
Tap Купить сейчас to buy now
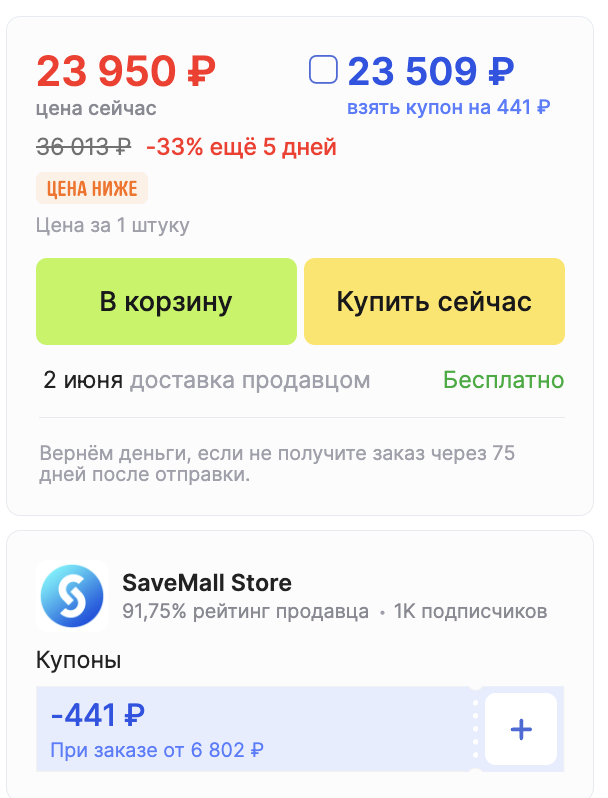tap(434, 302)
